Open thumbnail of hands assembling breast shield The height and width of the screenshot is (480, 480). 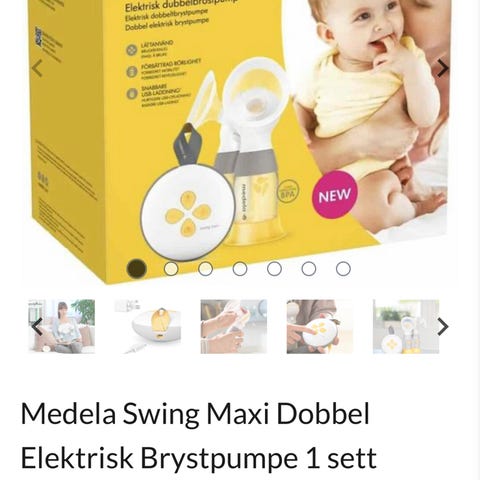234,327
